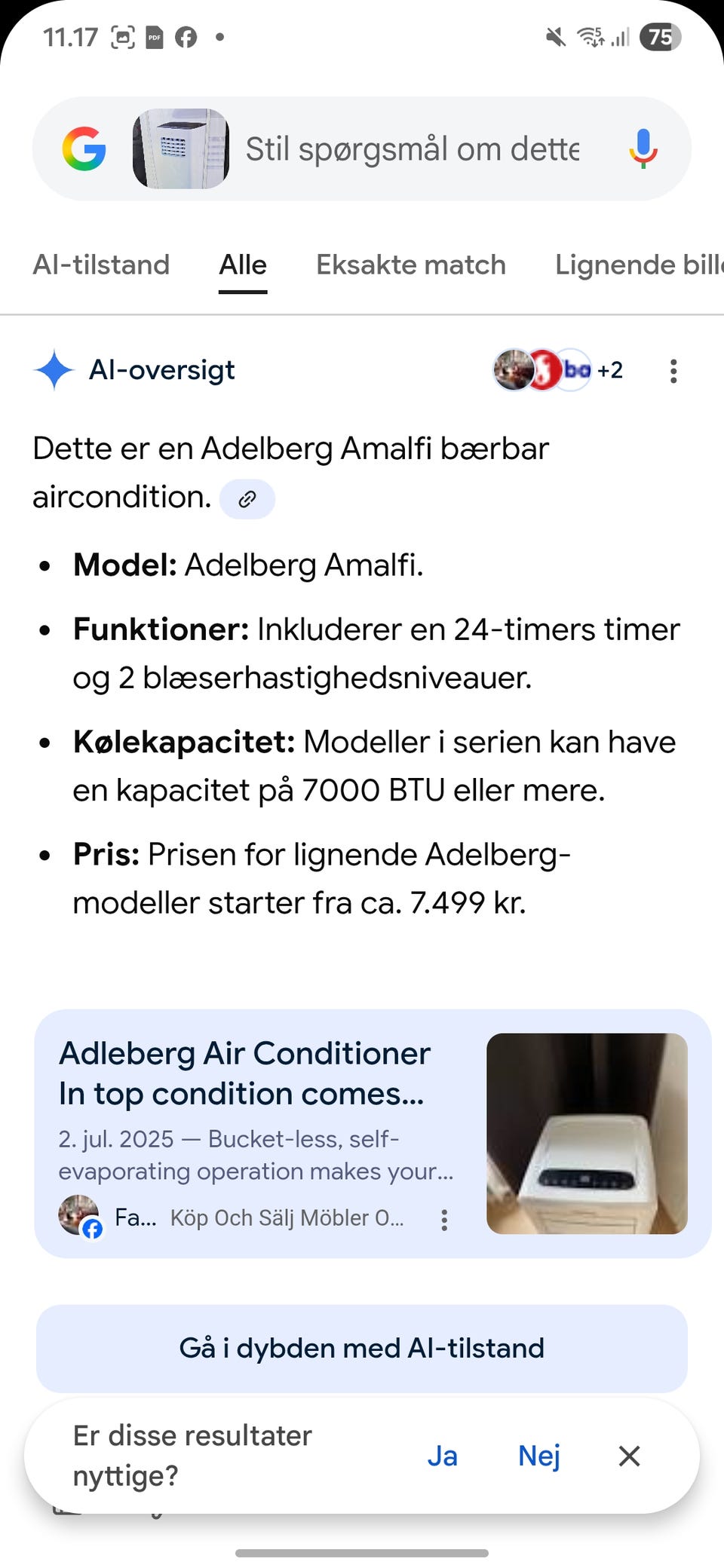
Task: Open the "AI-tilstand" tab
Action: click(x=102, y=265)
